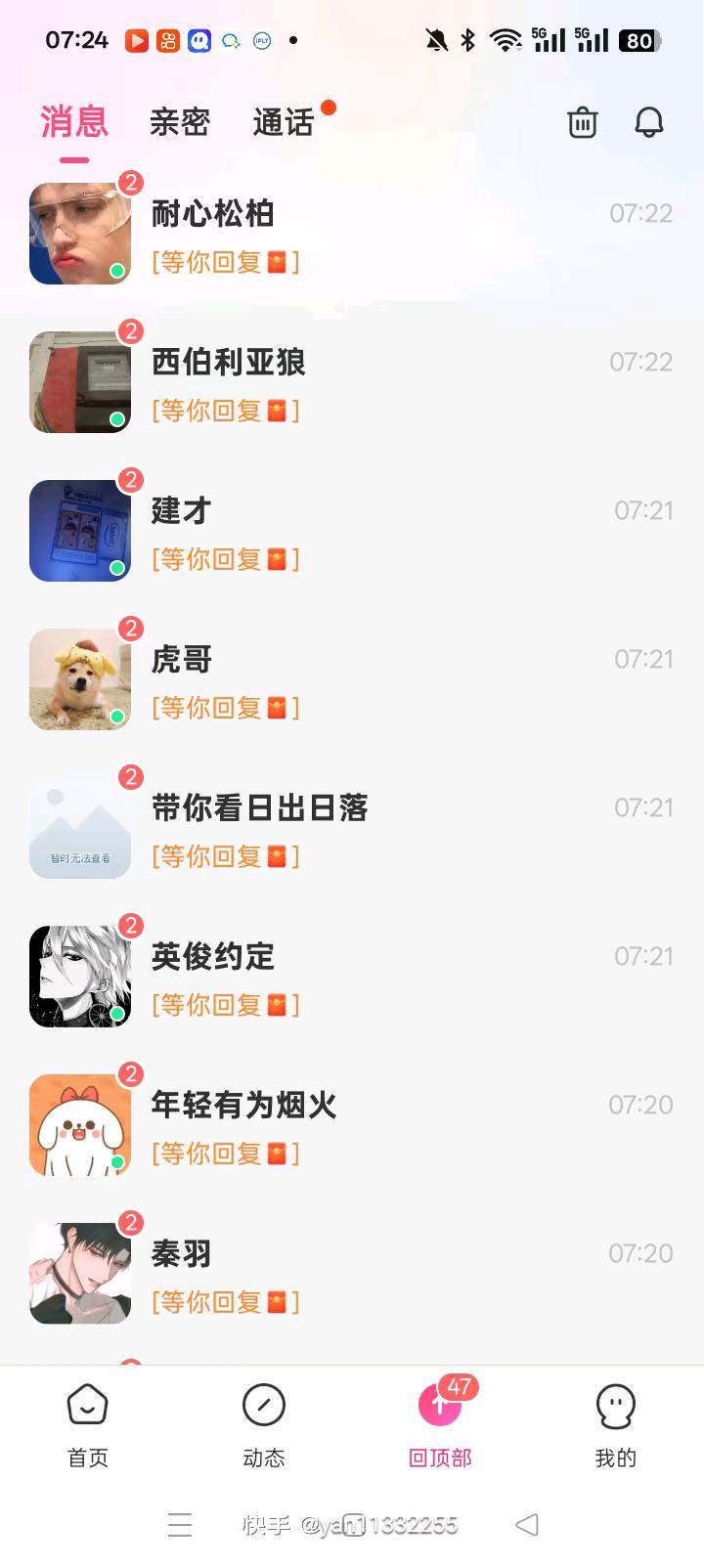Open the chat with 秦羽

[352, 1274]
